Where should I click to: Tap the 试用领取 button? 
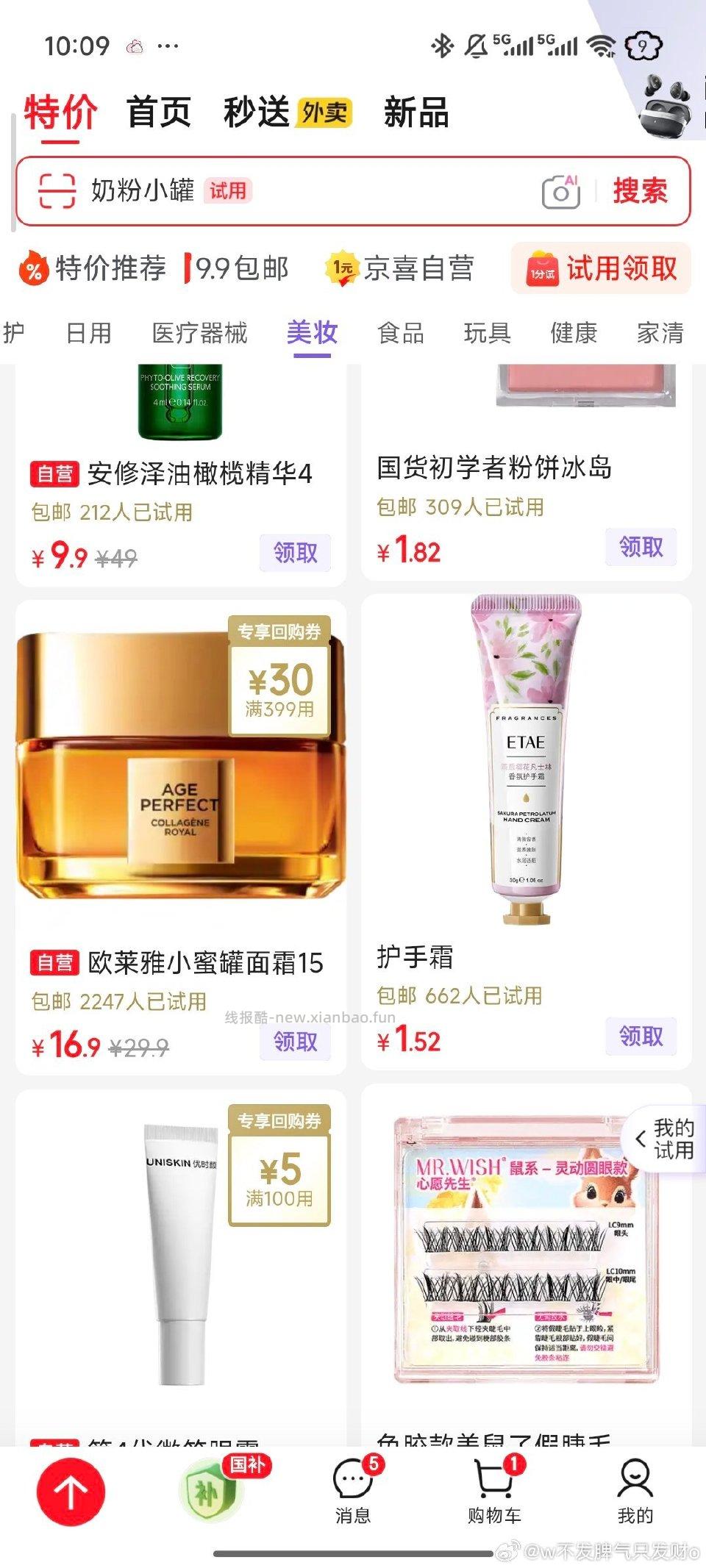tap(602, 268)
